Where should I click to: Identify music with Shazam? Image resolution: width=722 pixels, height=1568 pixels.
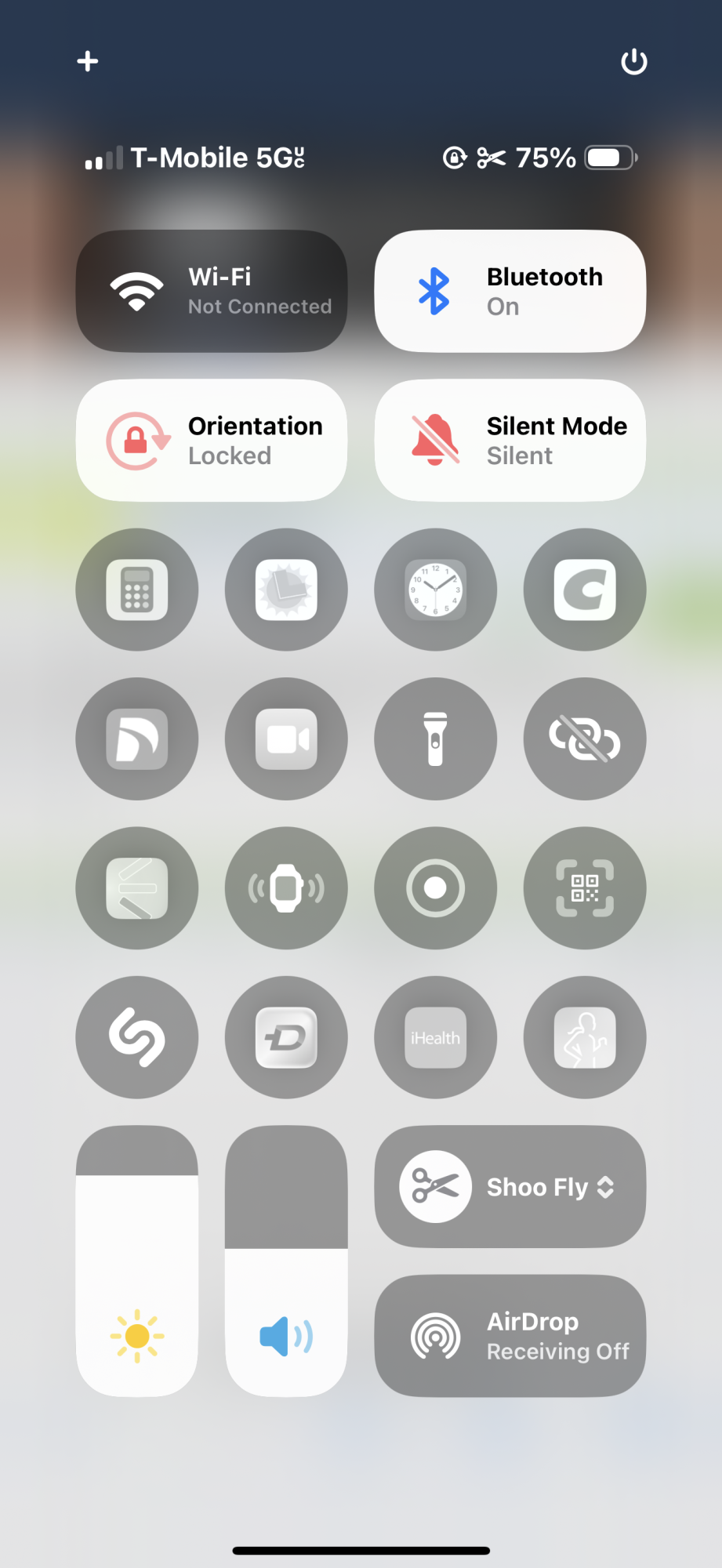(x=137, y=1037)
